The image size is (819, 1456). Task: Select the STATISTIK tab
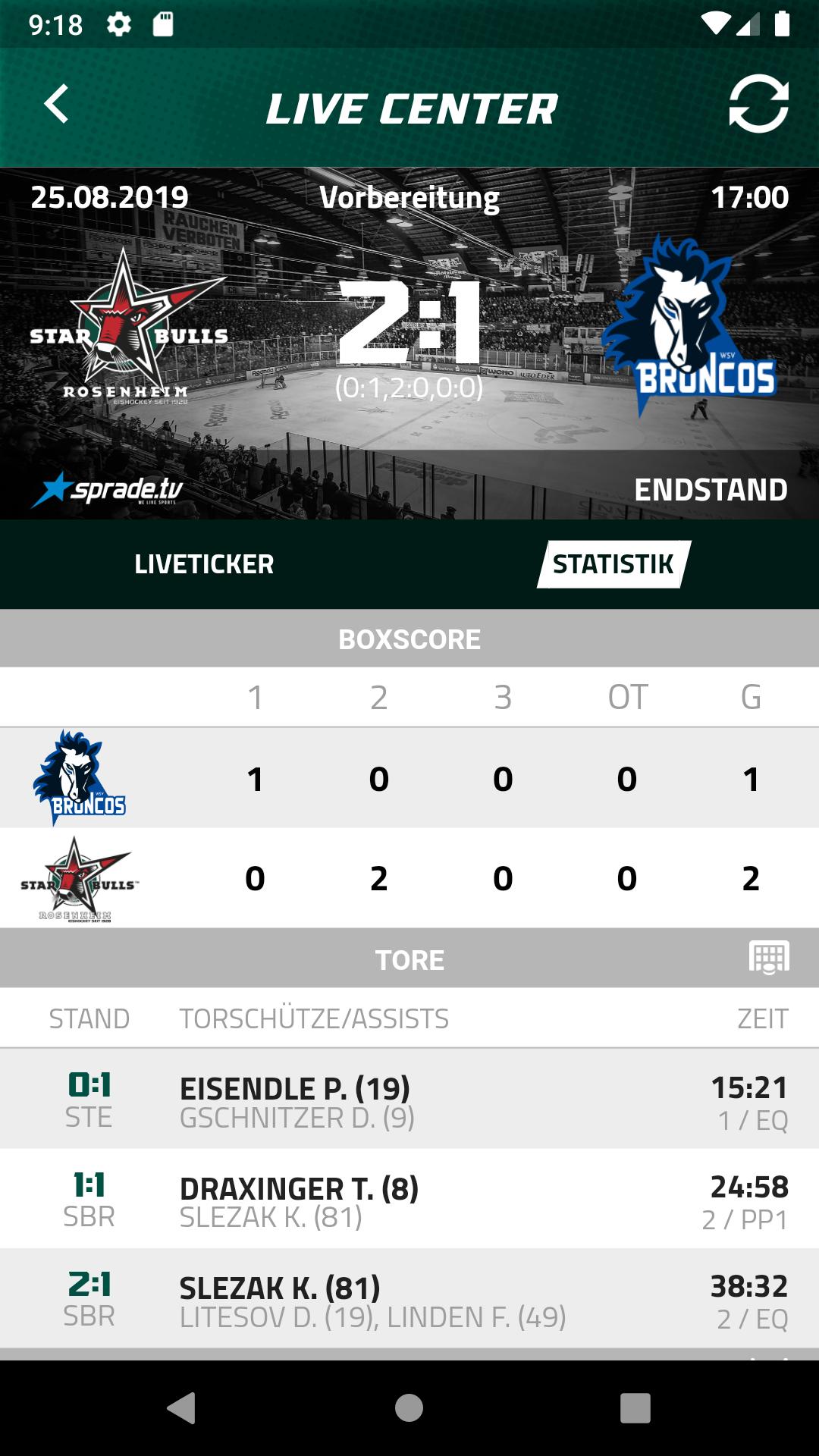[x=613, y=564]
